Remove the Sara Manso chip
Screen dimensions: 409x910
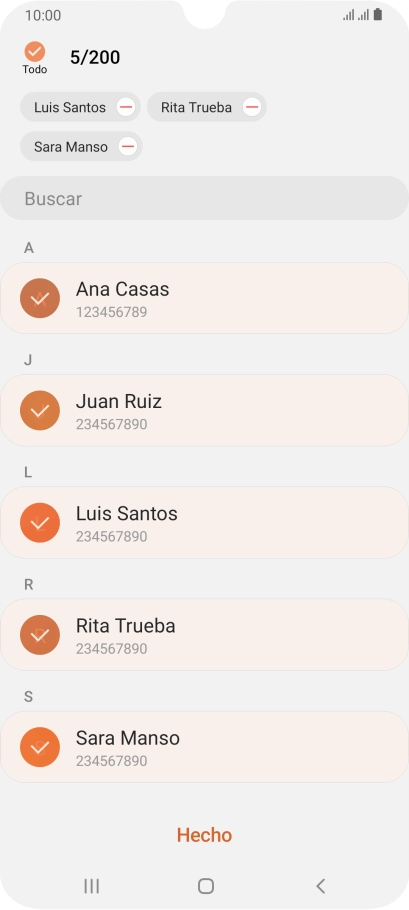[x=128, y=146]
